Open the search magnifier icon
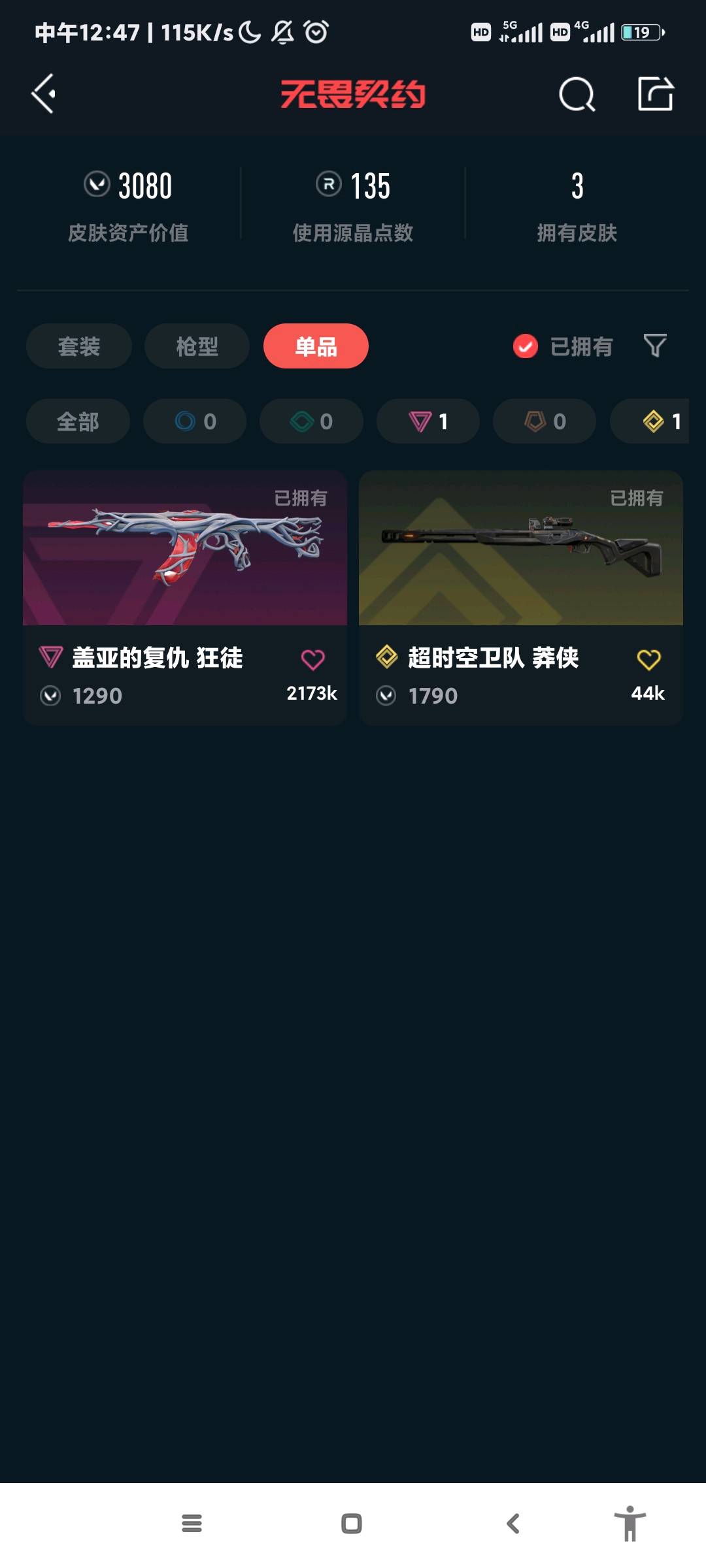Image resolution: width=706 pixels, height=1568 pixels. click(577, 95)
